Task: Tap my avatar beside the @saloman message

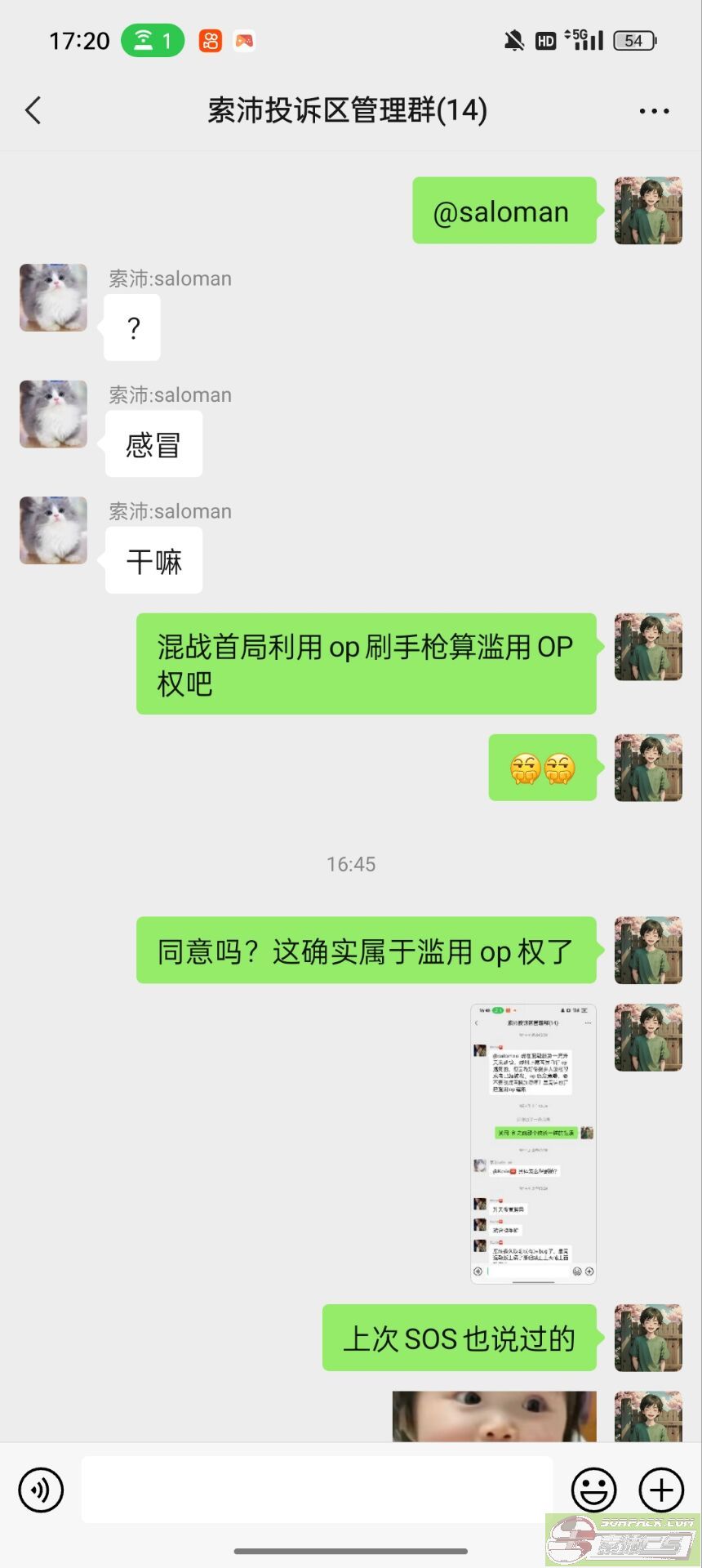Action: click(648, 211)
